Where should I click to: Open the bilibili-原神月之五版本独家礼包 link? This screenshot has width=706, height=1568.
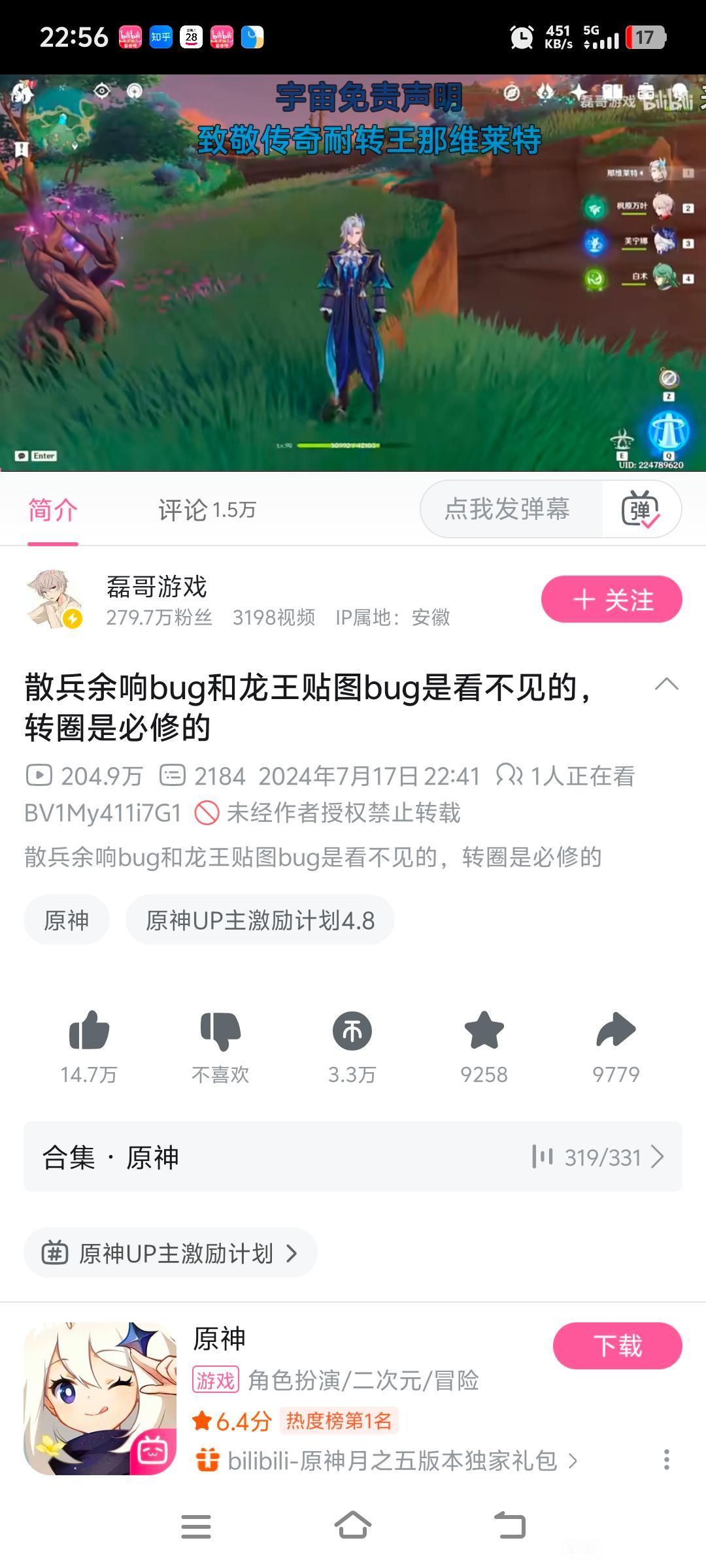click(387, 1461)
